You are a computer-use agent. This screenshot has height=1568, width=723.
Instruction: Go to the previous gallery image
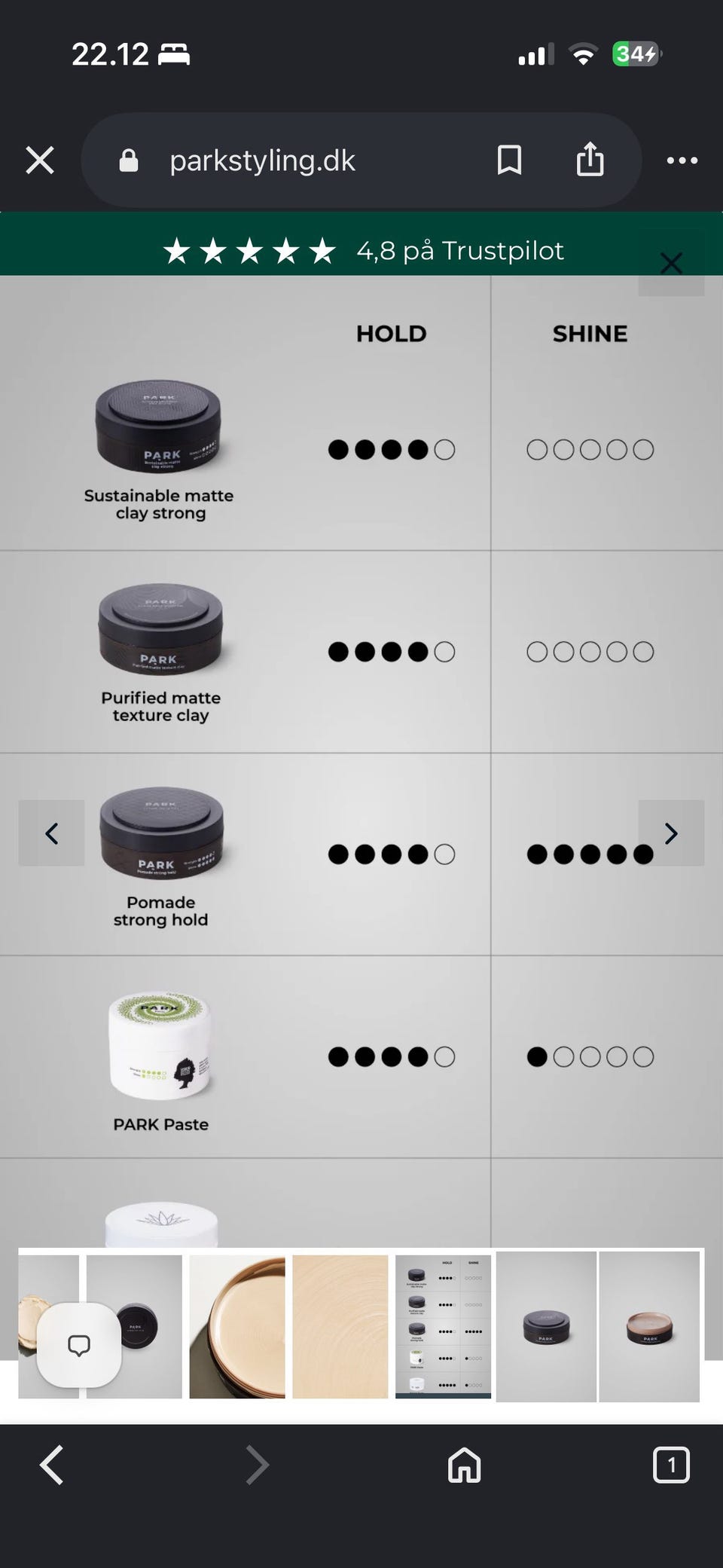(x=52, y=833)
